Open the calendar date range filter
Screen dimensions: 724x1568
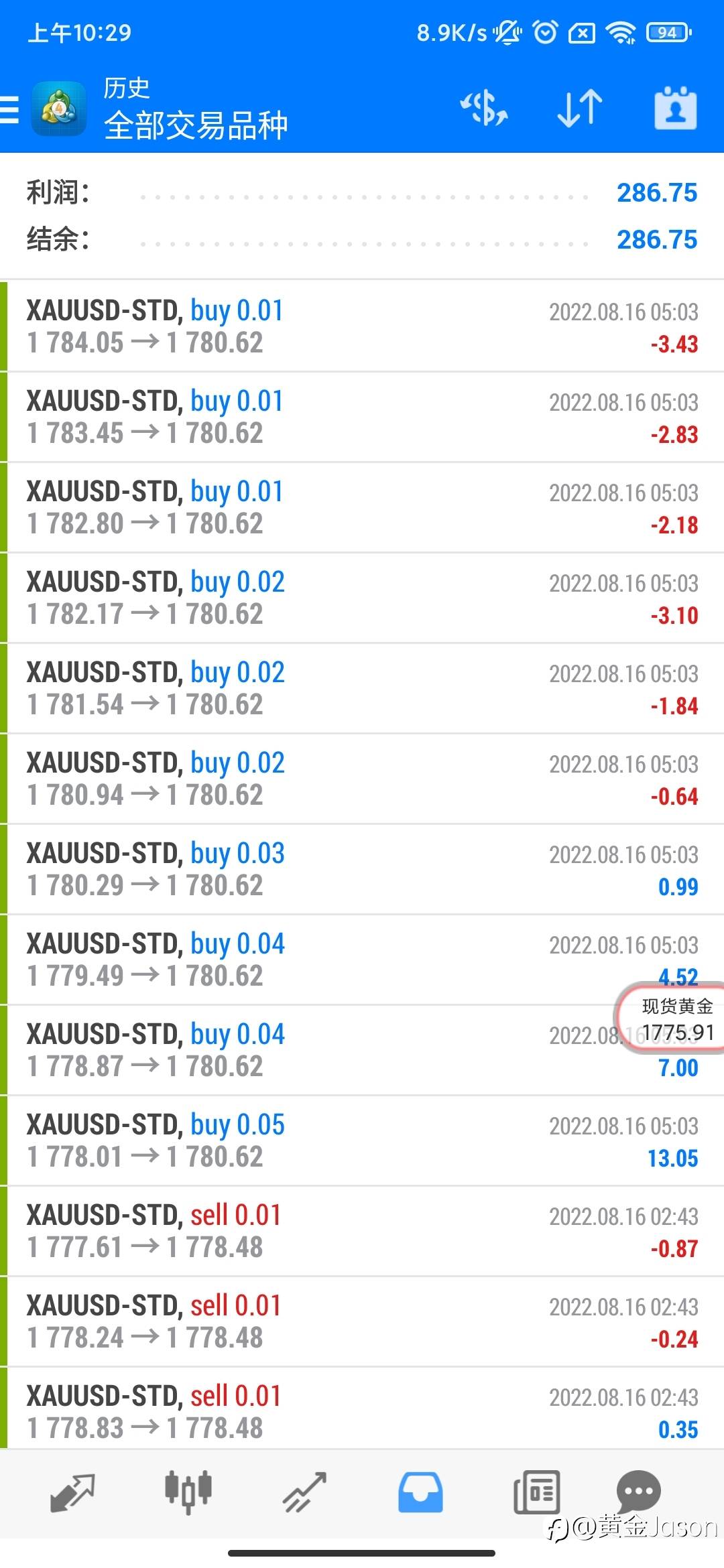tap(675, 108)
